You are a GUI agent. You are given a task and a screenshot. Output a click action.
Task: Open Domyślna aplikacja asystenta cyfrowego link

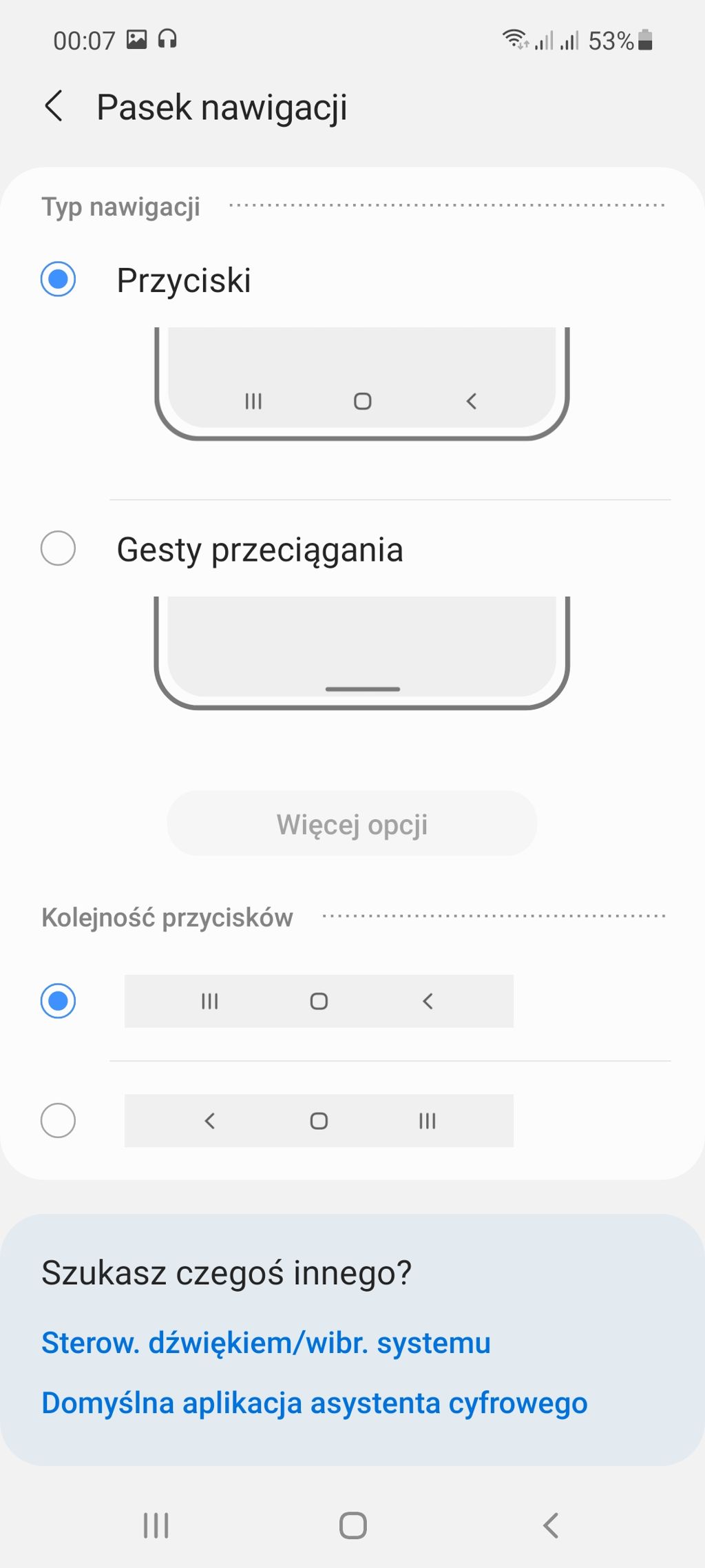tap(314, 1403)
